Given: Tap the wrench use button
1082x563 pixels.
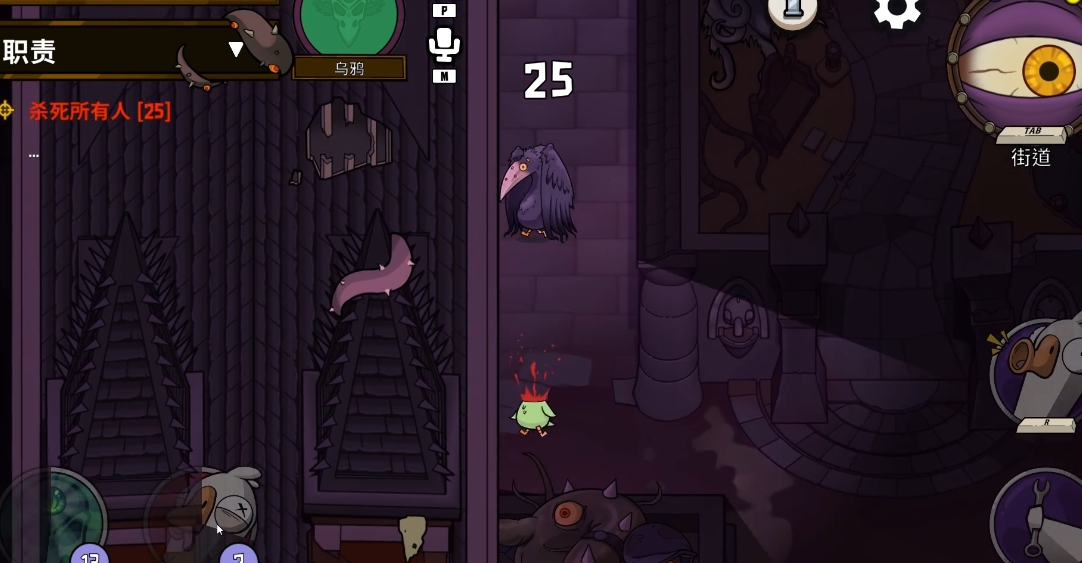Looking at the screenshot, I should click(x=1040, y=517).
